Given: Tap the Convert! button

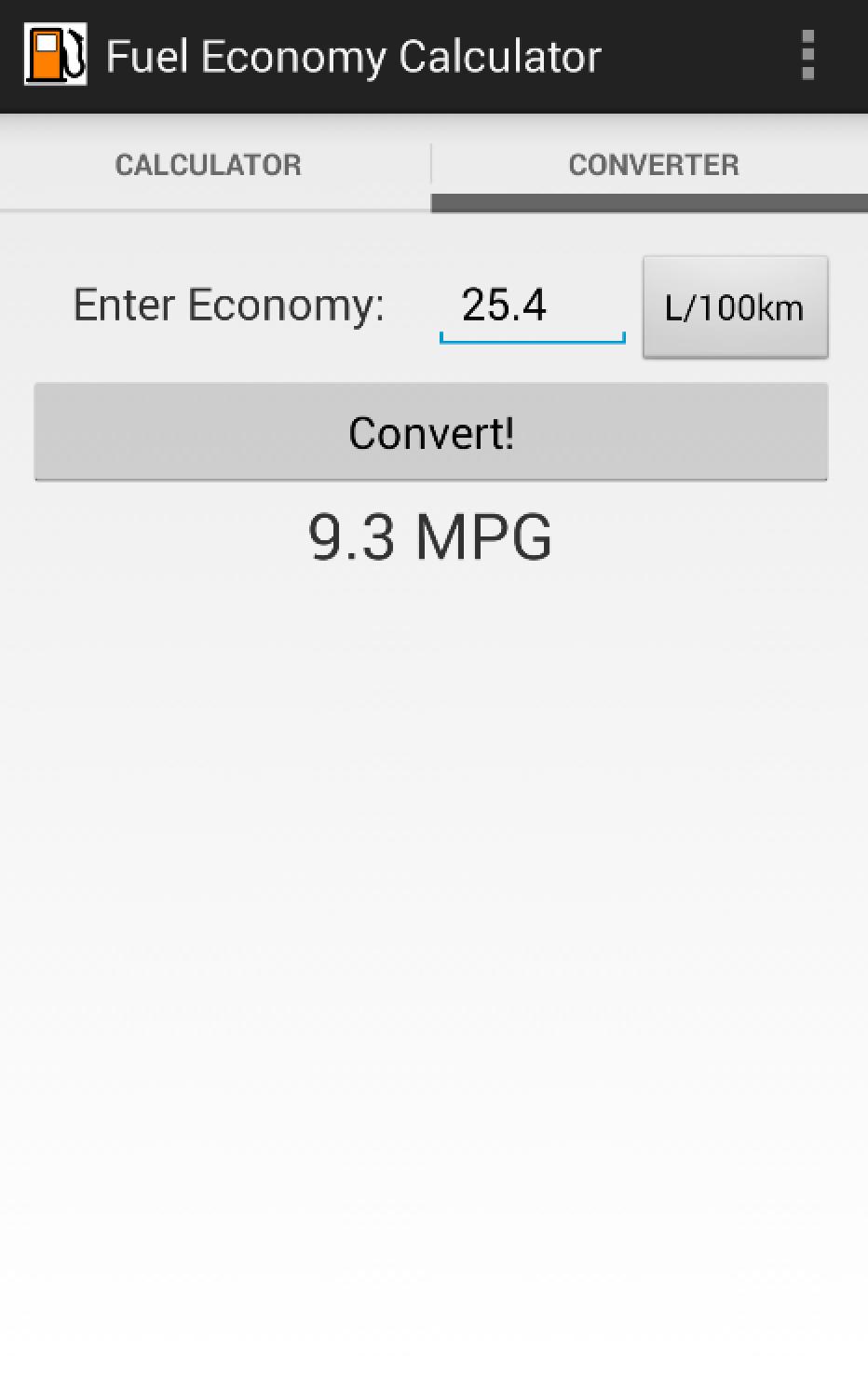Looking at the screenshot, I should pos(430,432).
